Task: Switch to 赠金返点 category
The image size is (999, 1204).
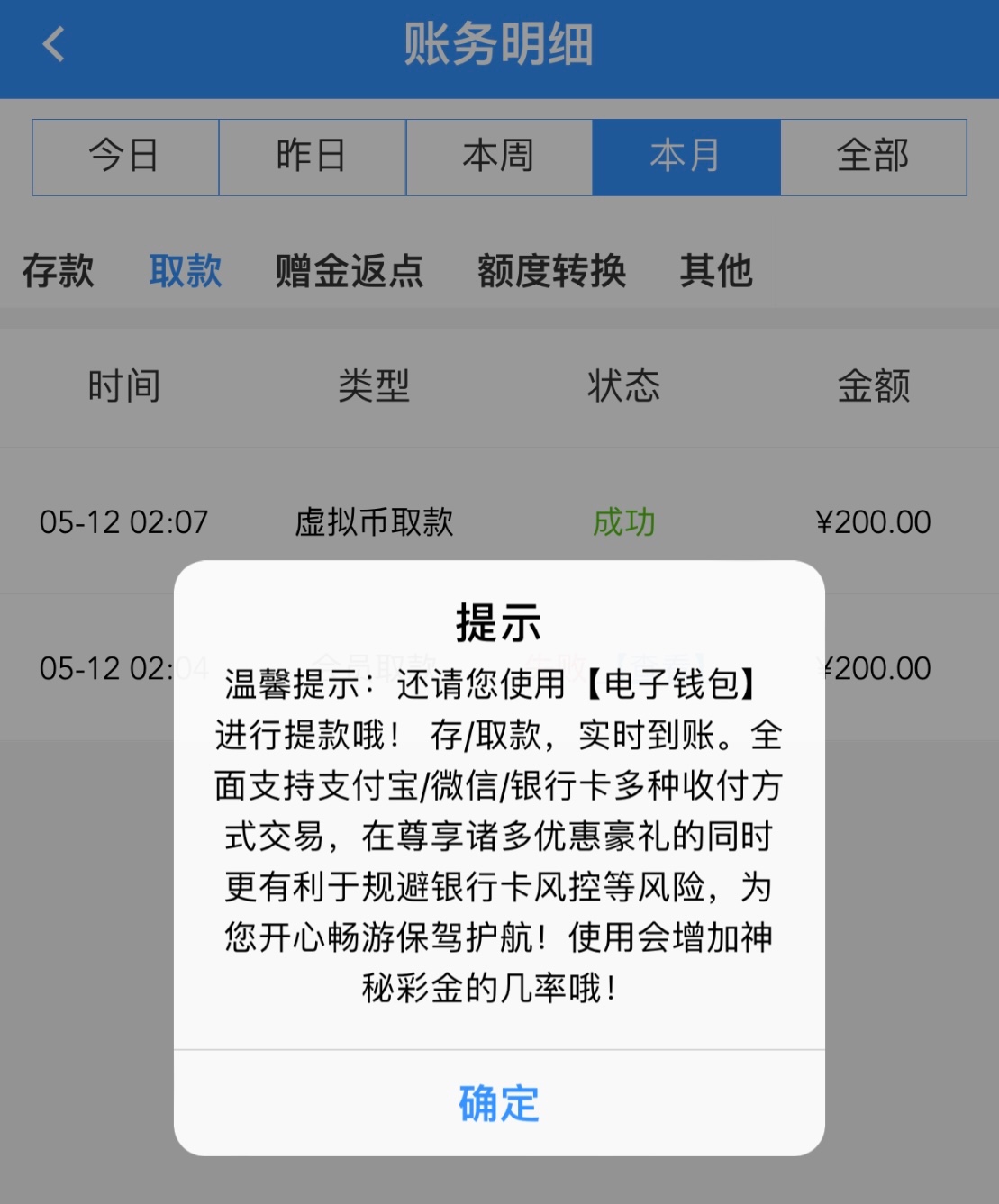Action: tap(350, 271)
